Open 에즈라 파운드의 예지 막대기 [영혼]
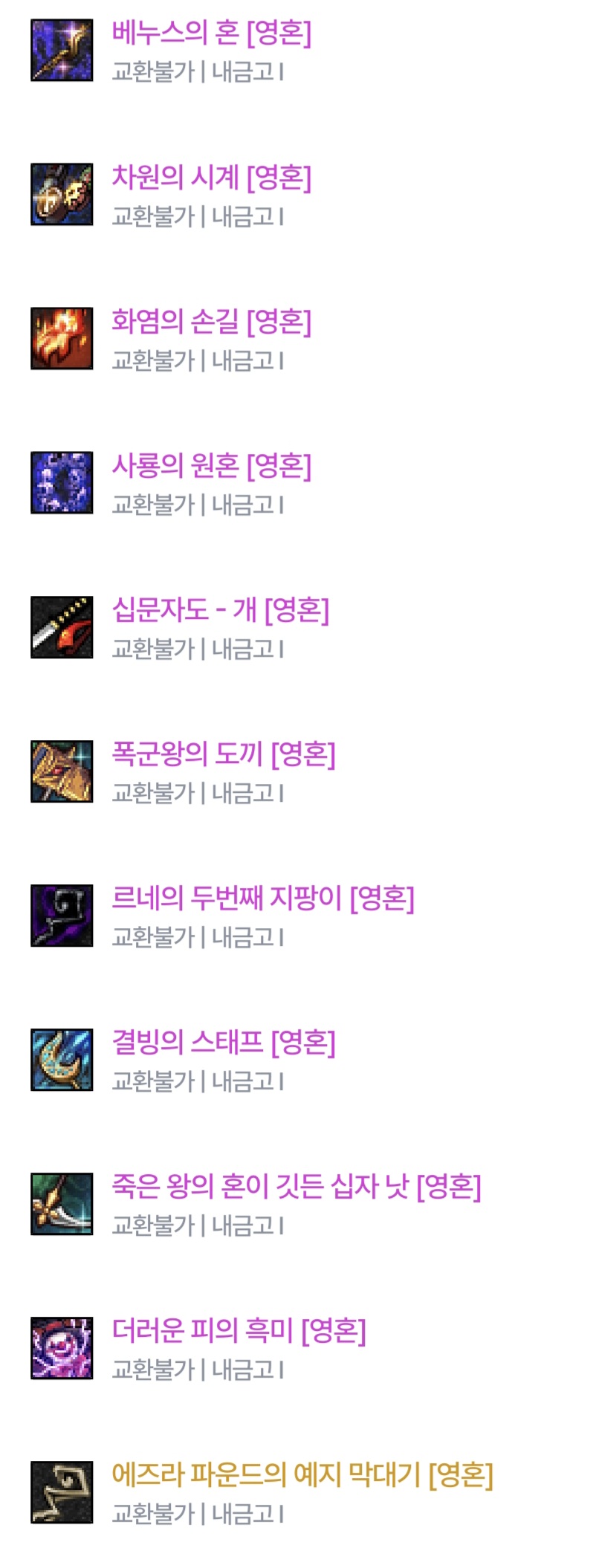 tap(302, 1475)
